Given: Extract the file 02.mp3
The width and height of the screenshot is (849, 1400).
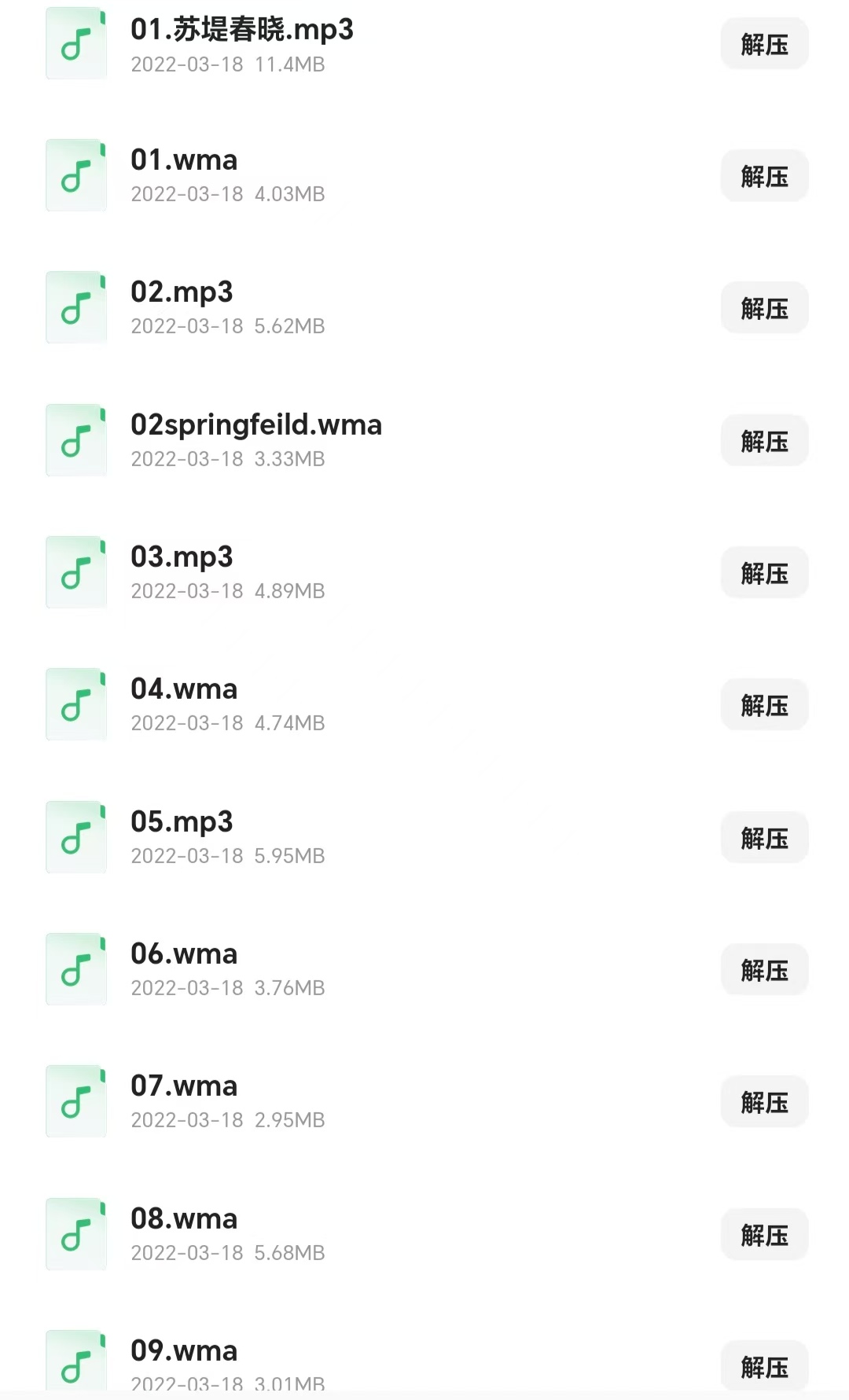Looking at the screenshot, I should coord(763,307).
